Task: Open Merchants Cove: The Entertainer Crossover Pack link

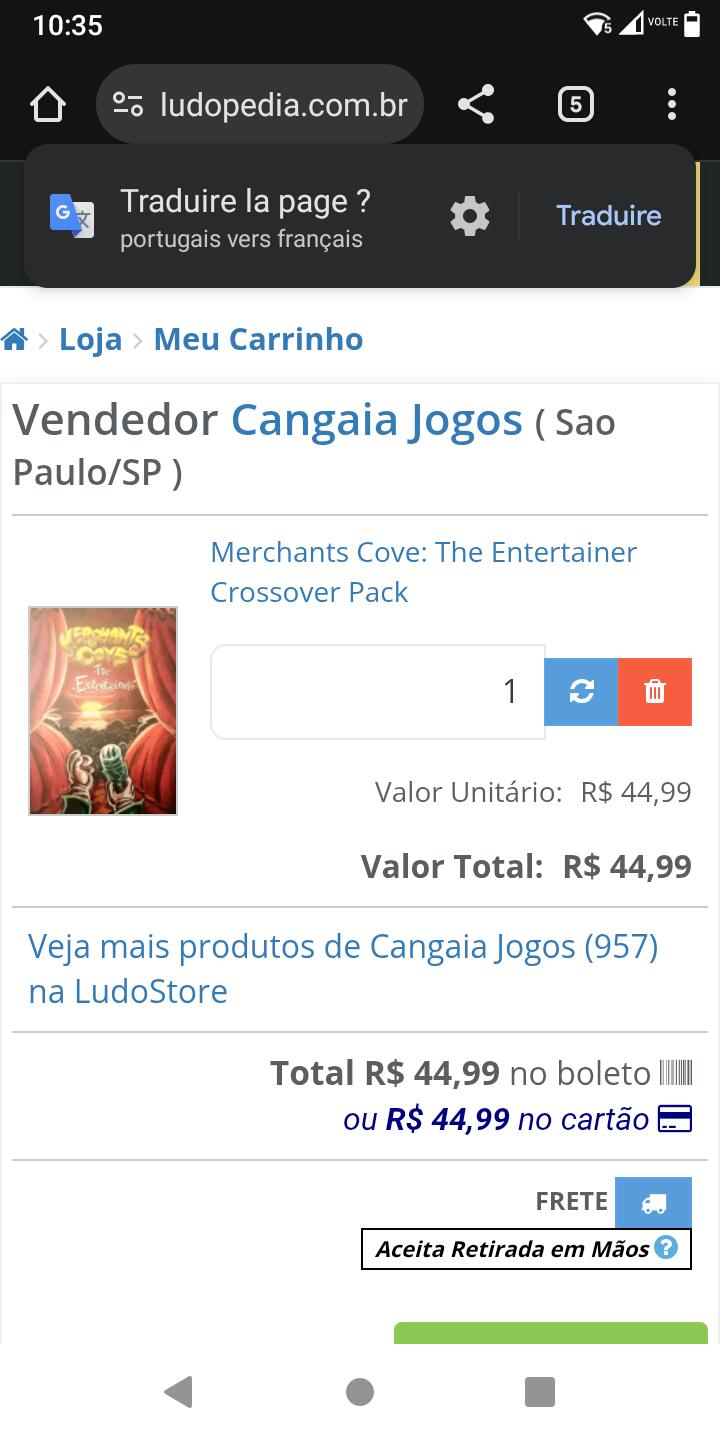Action: 423,572
